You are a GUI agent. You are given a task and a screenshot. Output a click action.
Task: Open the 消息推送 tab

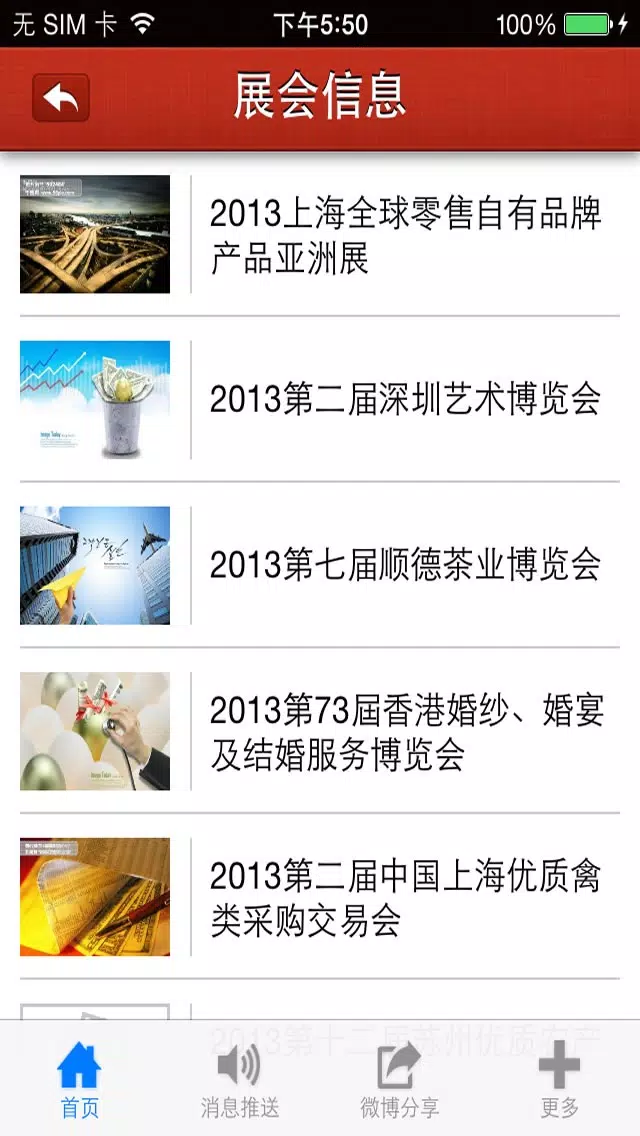click(240, 1079)
